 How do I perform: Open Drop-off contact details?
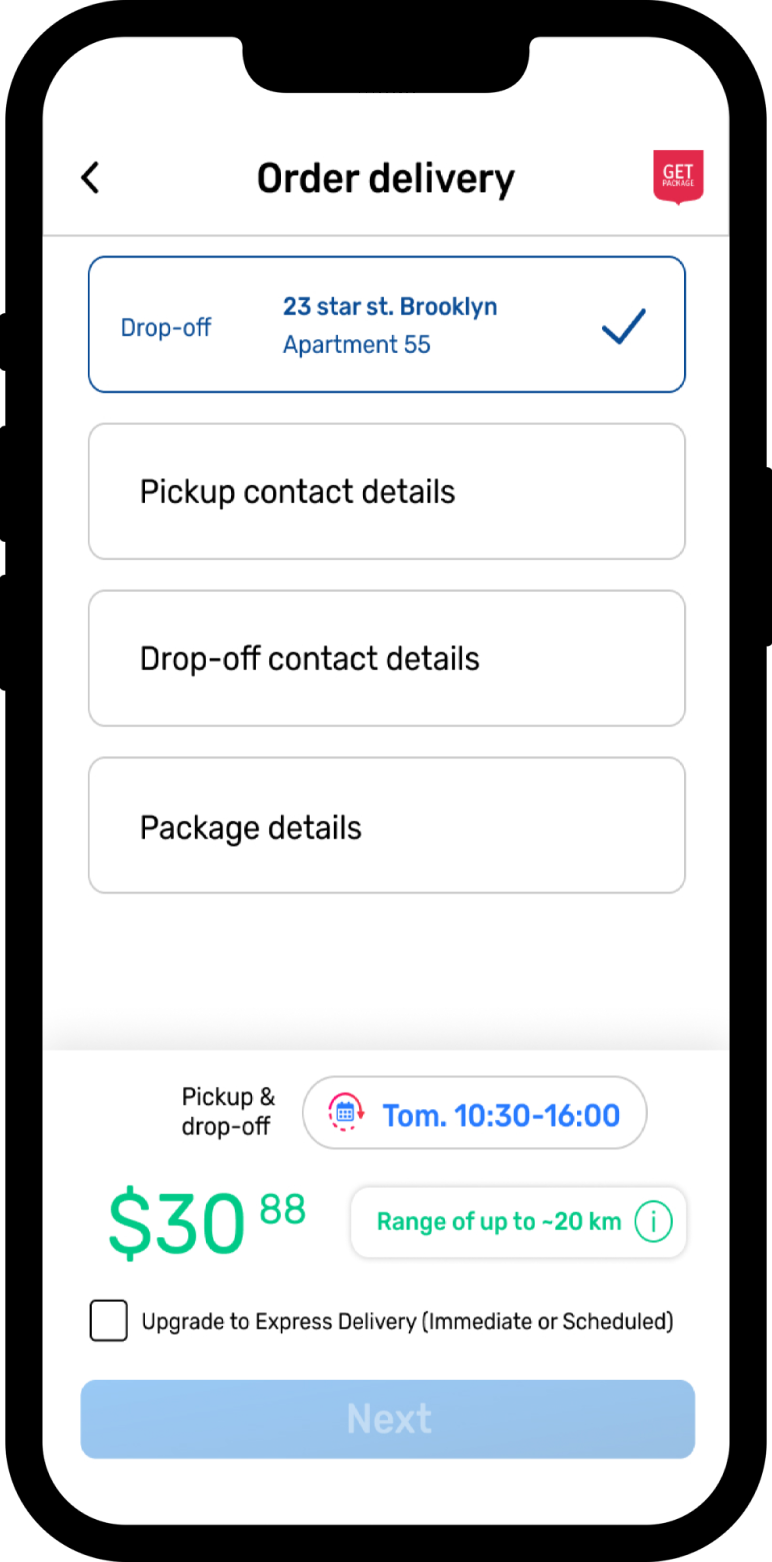click(x=386, y=658)
